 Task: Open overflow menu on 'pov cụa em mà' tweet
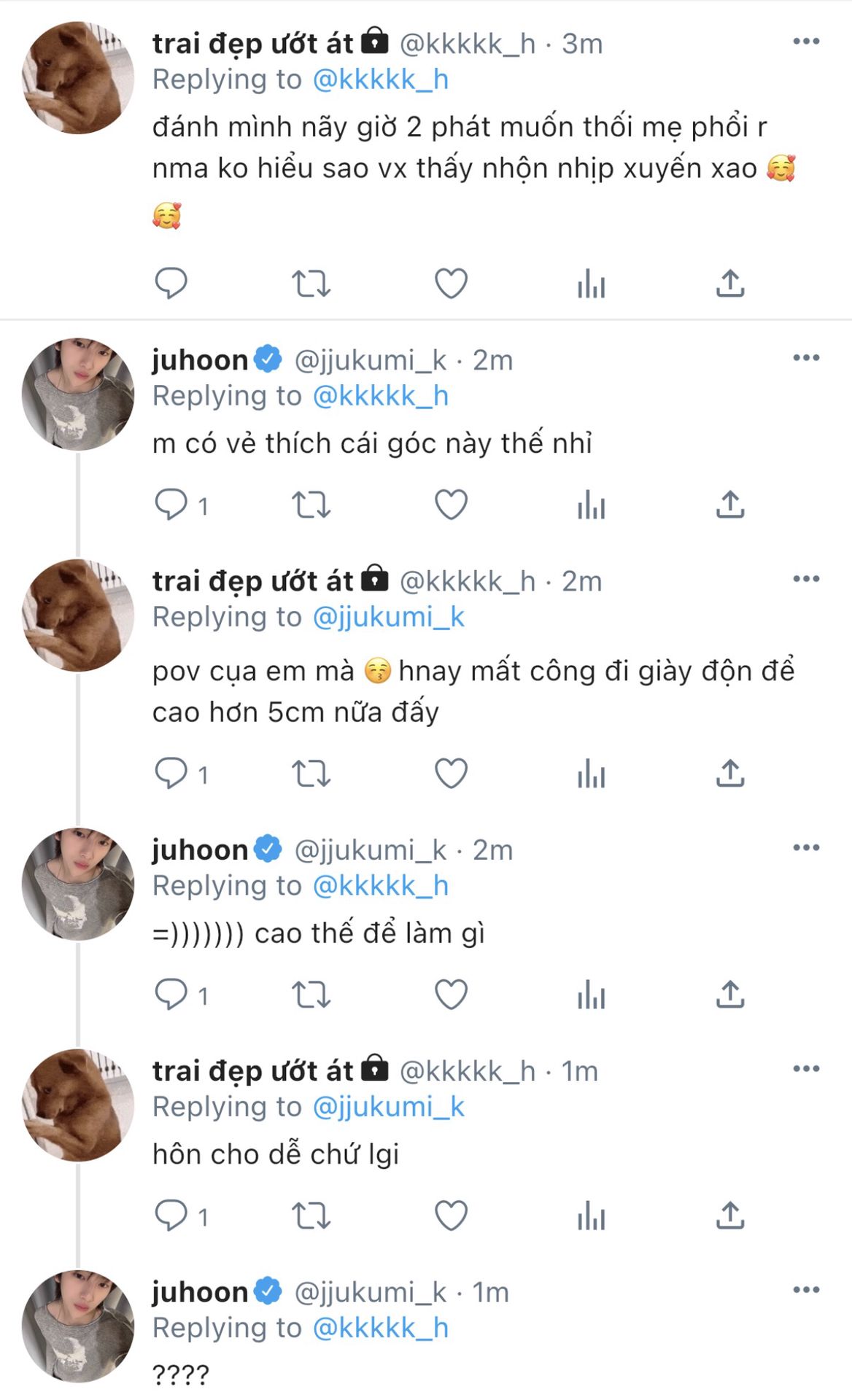coord(806,579)
